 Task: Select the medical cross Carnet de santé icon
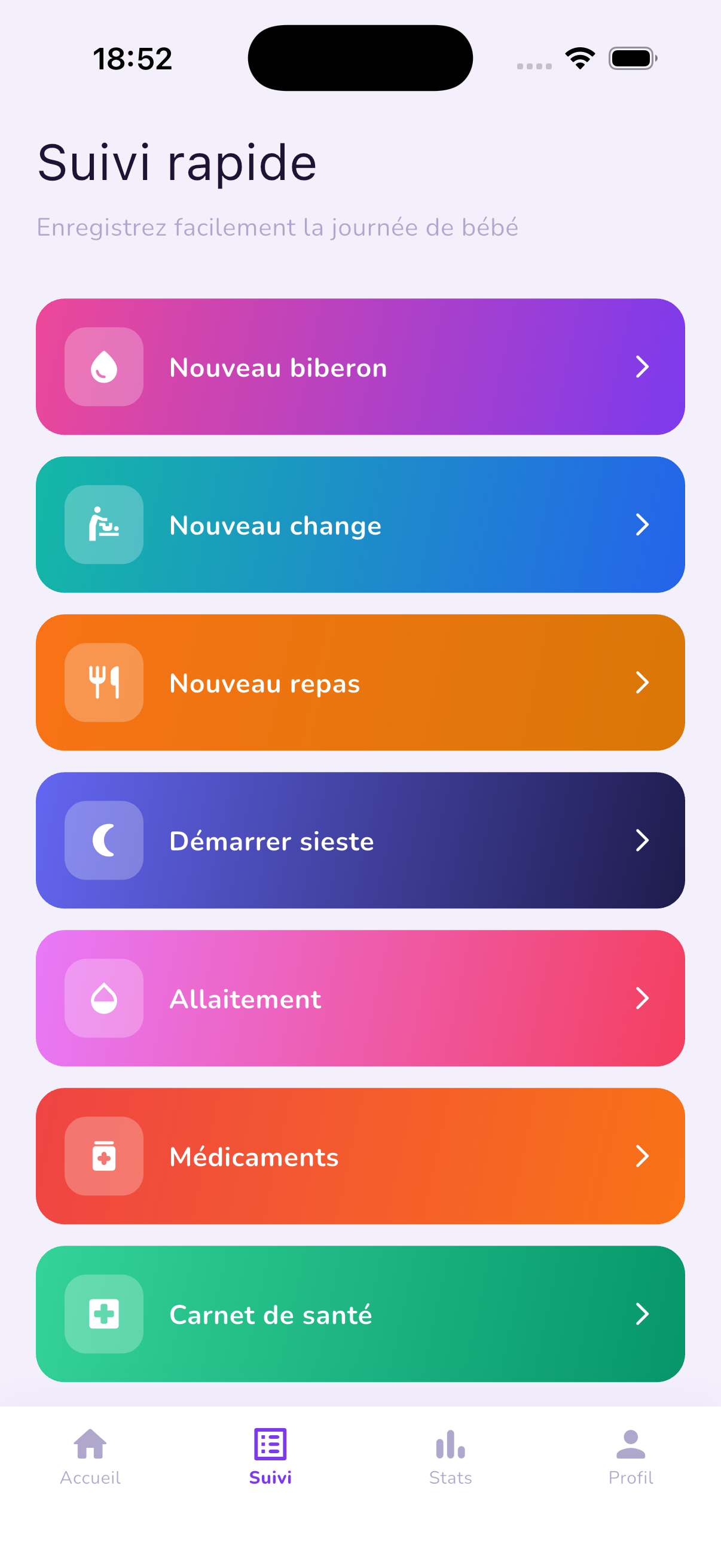click(103, 1314)
